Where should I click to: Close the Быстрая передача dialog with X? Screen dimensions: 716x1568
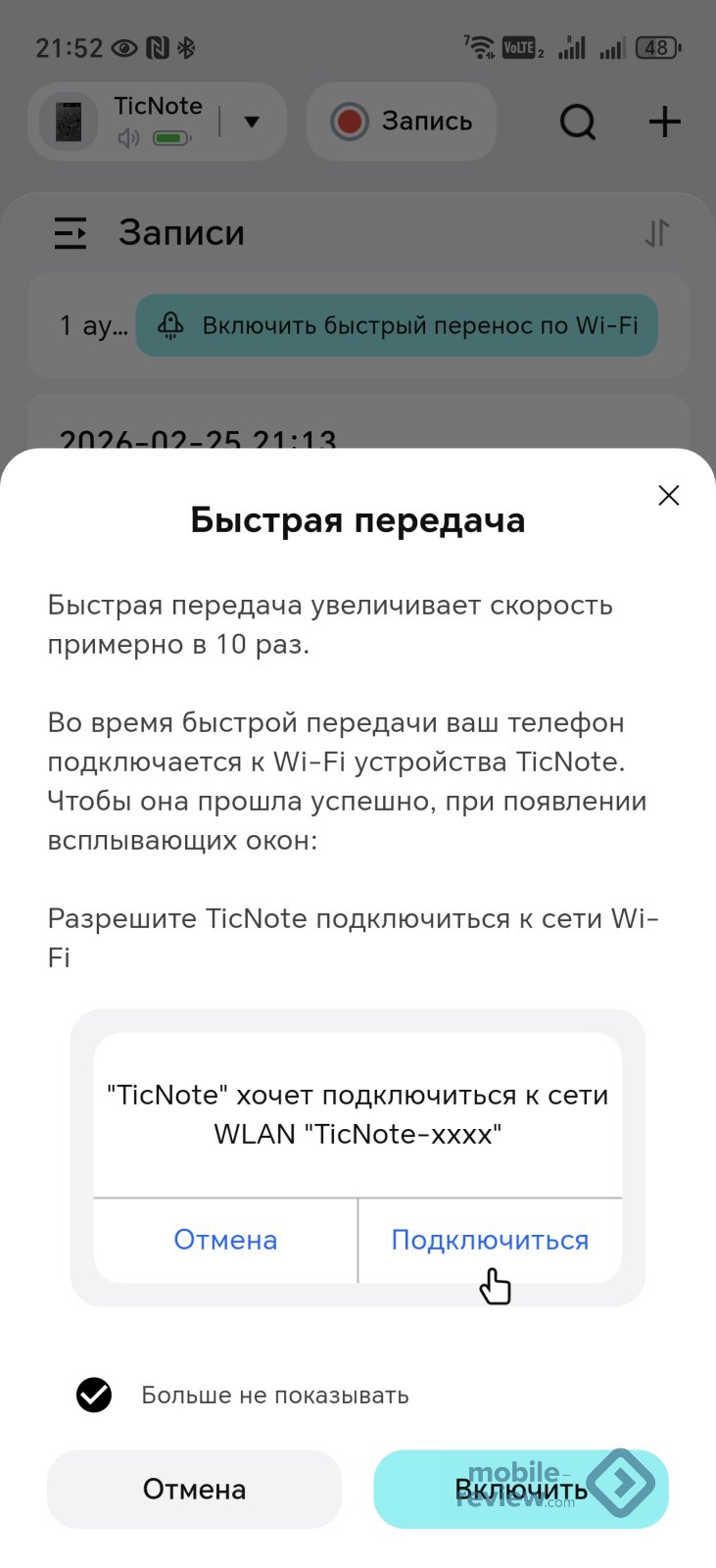click(x=669, y=495)
